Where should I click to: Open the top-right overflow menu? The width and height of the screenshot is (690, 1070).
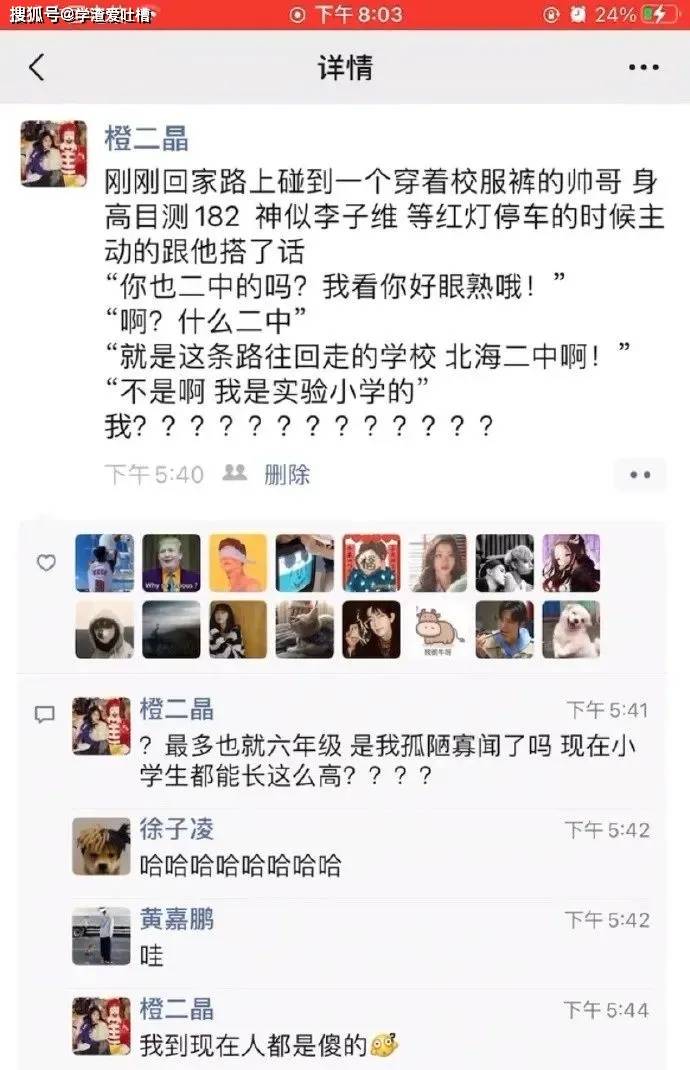click(643, 67)
